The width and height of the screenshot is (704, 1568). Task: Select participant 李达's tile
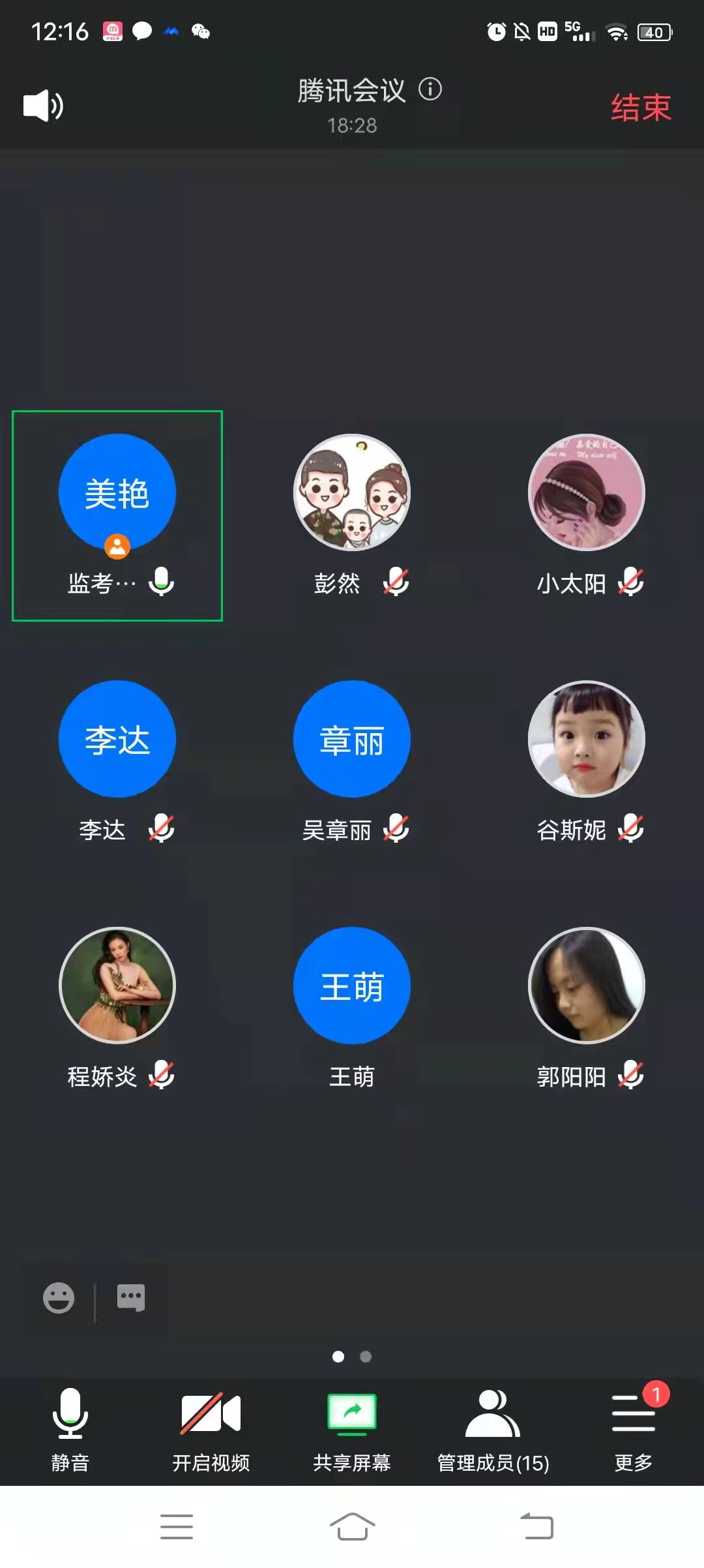(117, 739)
